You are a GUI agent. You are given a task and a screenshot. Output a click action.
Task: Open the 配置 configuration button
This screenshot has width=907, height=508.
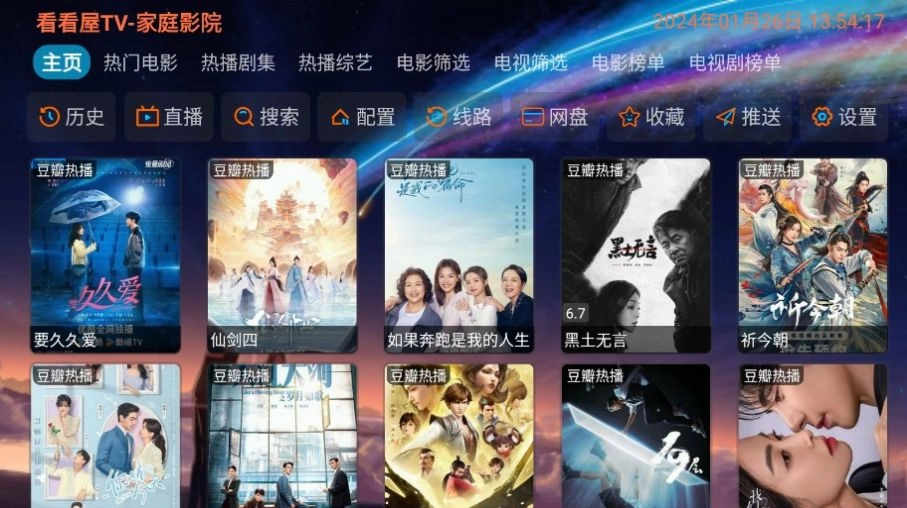tap(362, 117)
